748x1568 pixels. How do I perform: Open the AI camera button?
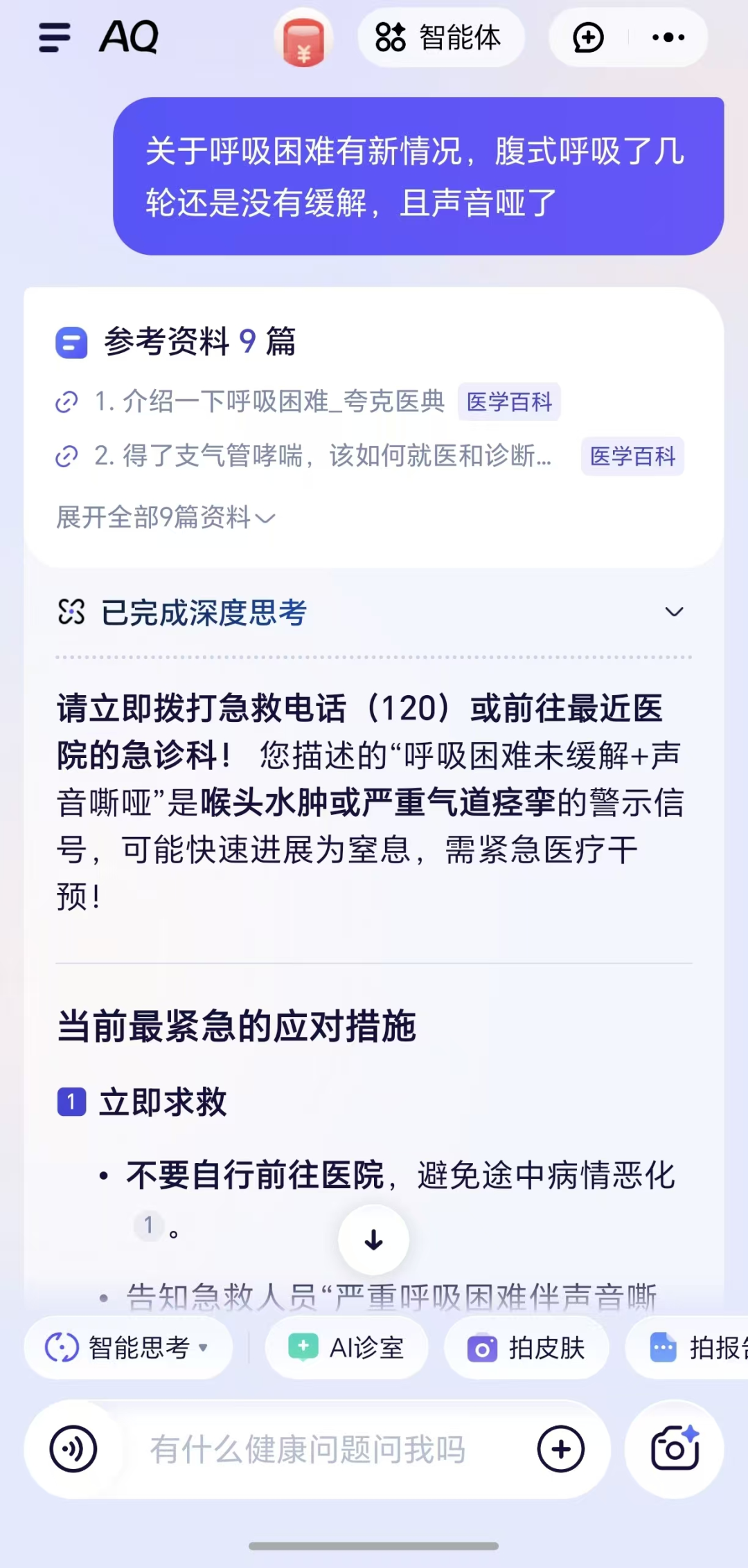tap(675, 1448)
